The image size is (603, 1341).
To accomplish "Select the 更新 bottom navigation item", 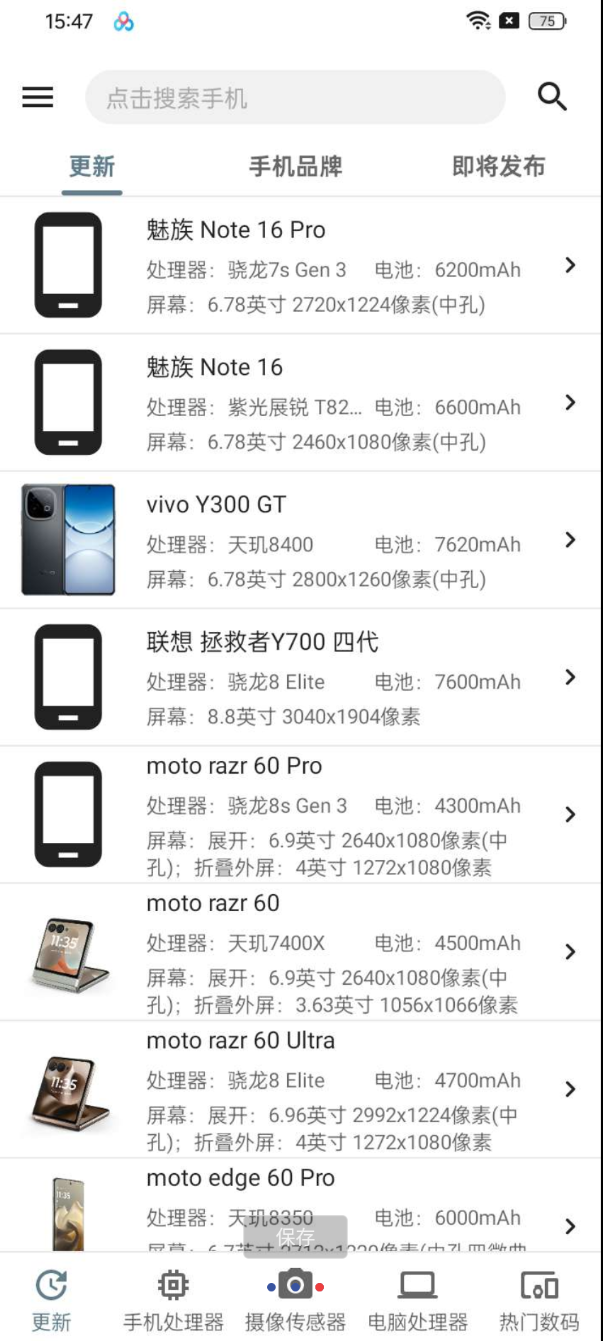I will pos(51,1300).
